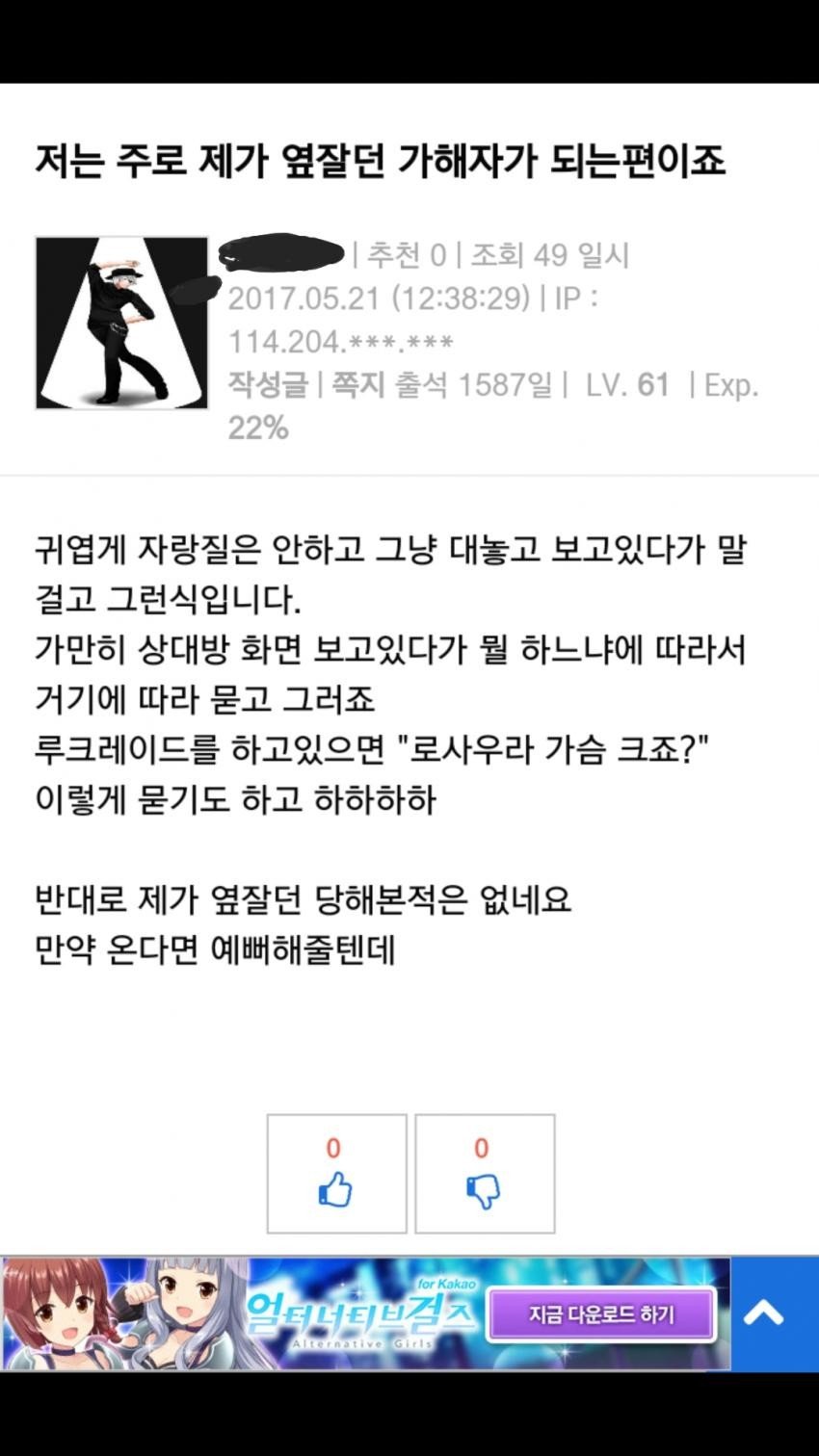Jump back to top with arrow button
The image size is (819, 1456).
click(763, 1313)
